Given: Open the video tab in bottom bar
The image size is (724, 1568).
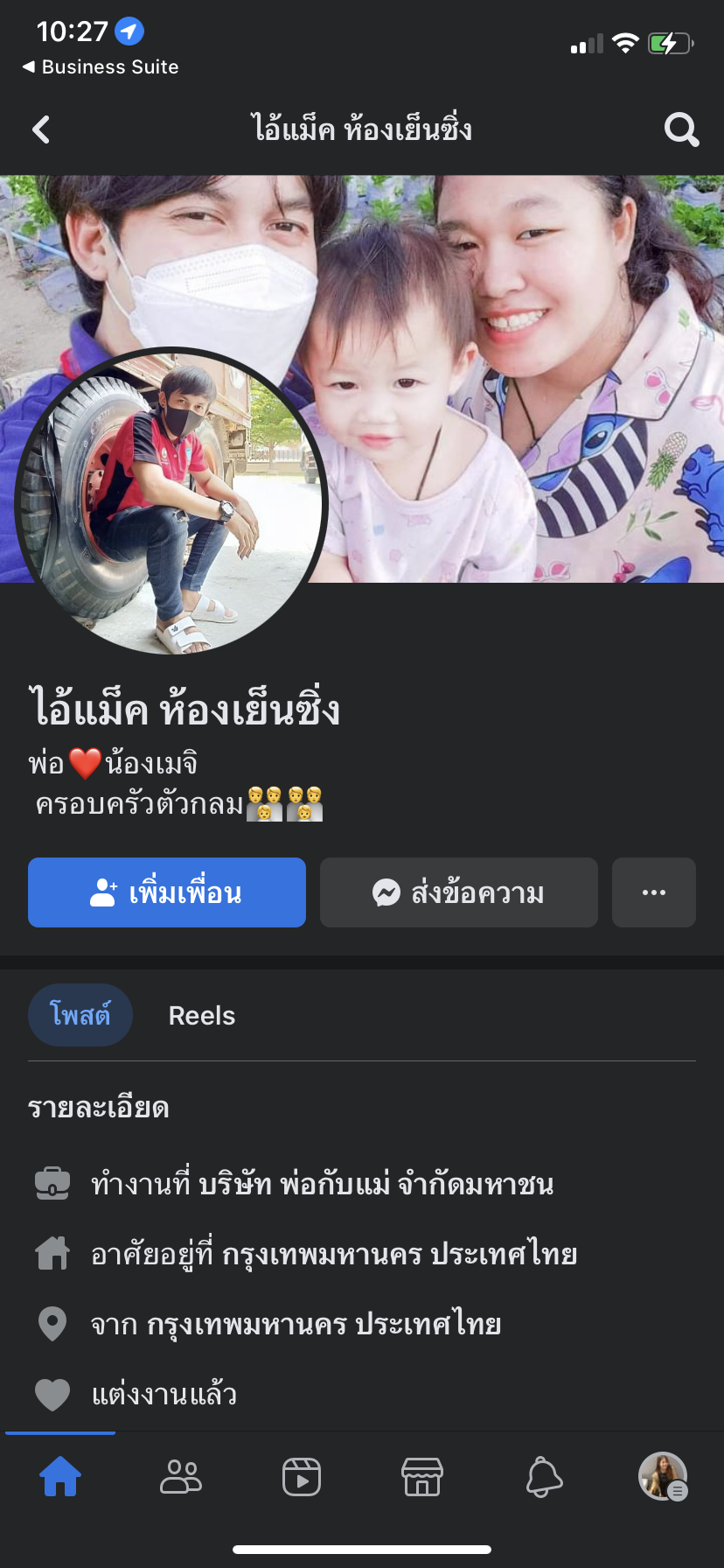Looking at the screenshot, I should 302,1477.
